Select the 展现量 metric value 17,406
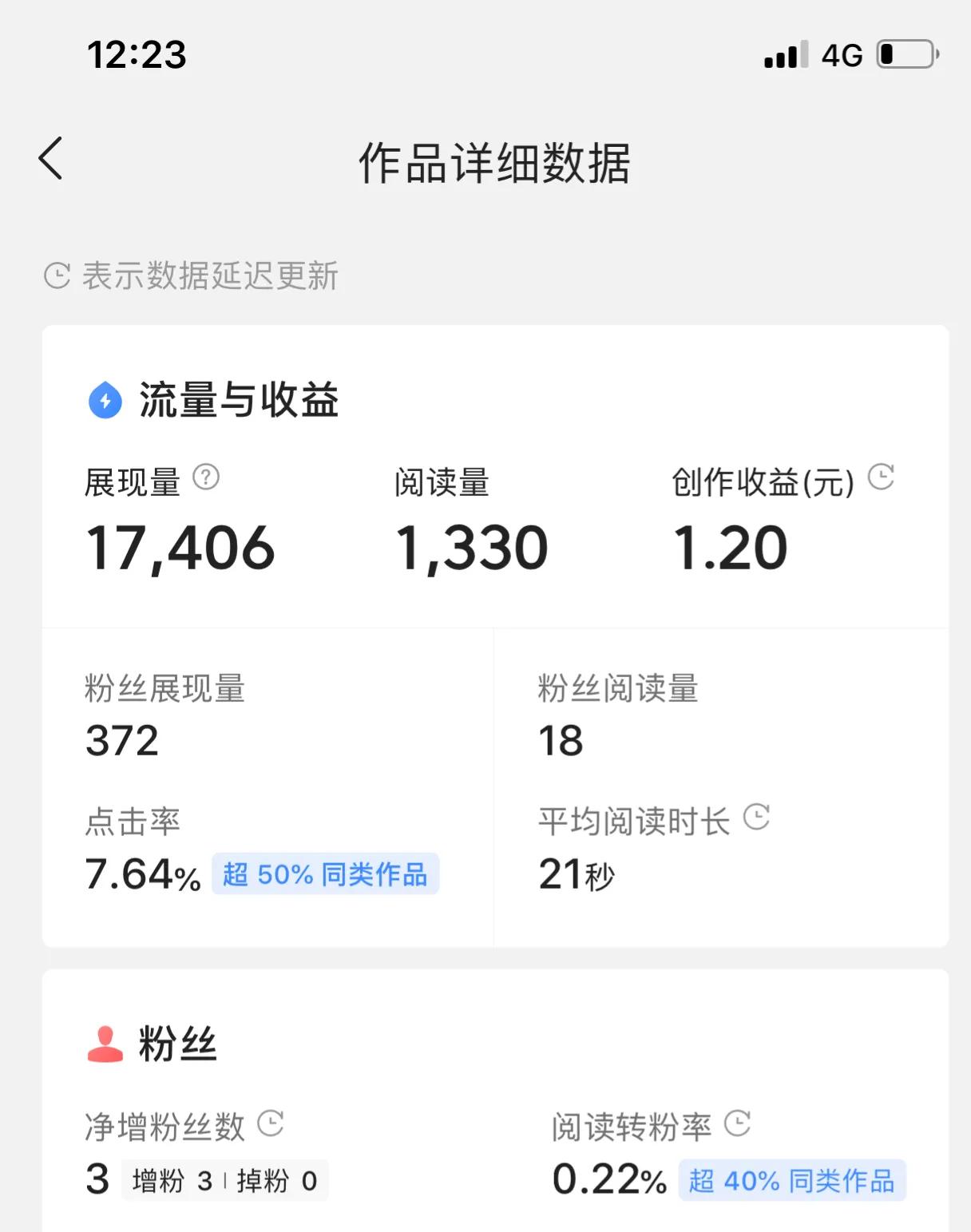971x1232 pixels. pyautogui.click(x=180, y=545)
